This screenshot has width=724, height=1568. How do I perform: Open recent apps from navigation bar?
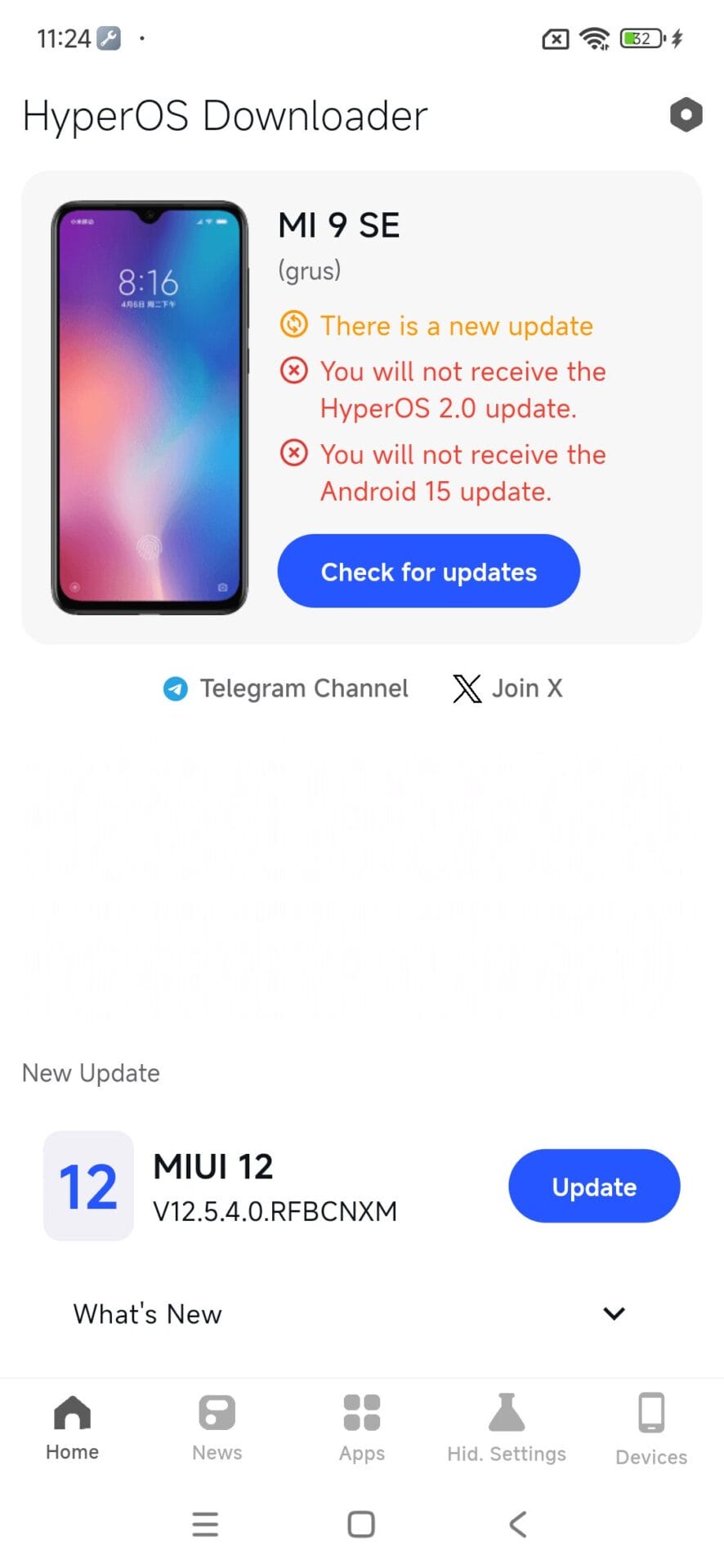[x=205, y=1524]
